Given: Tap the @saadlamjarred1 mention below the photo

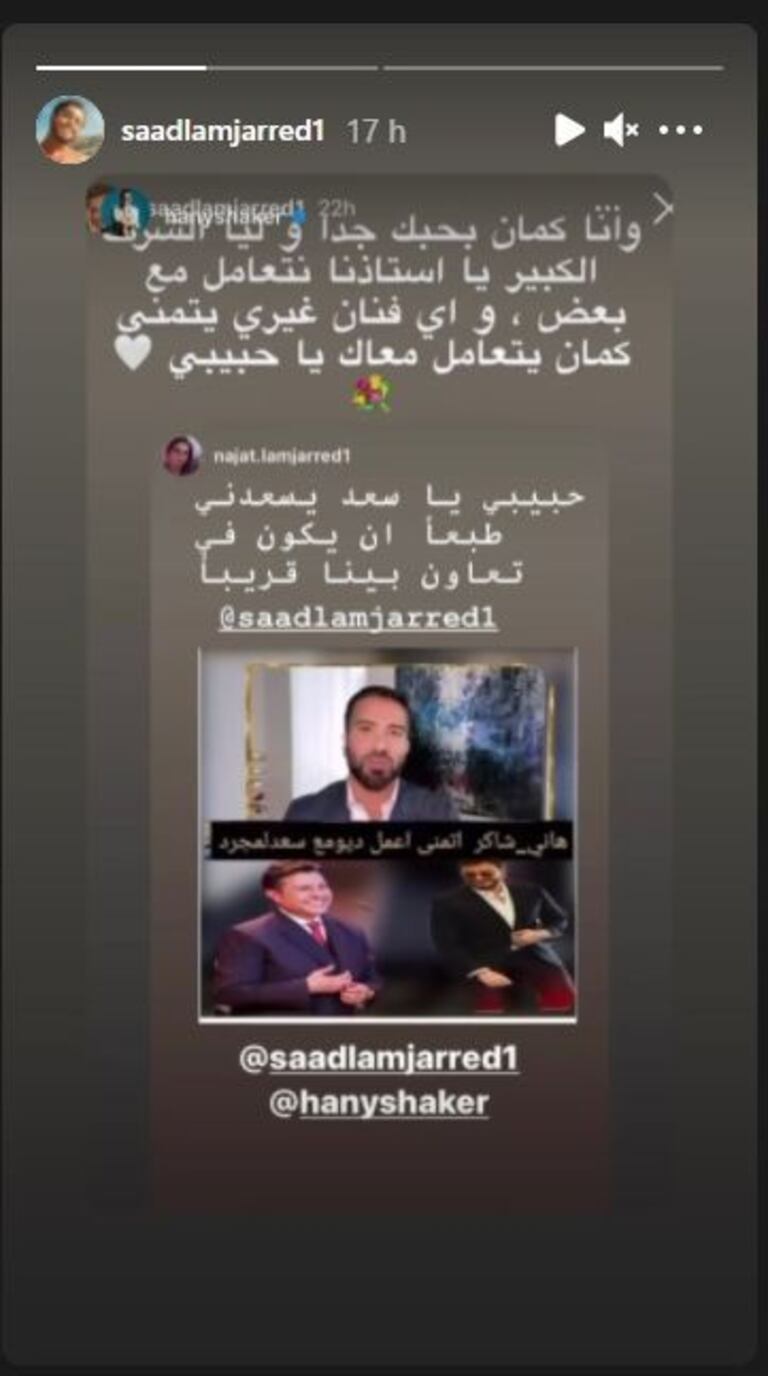Looking at the screenshot, I should coord(379,1060).
